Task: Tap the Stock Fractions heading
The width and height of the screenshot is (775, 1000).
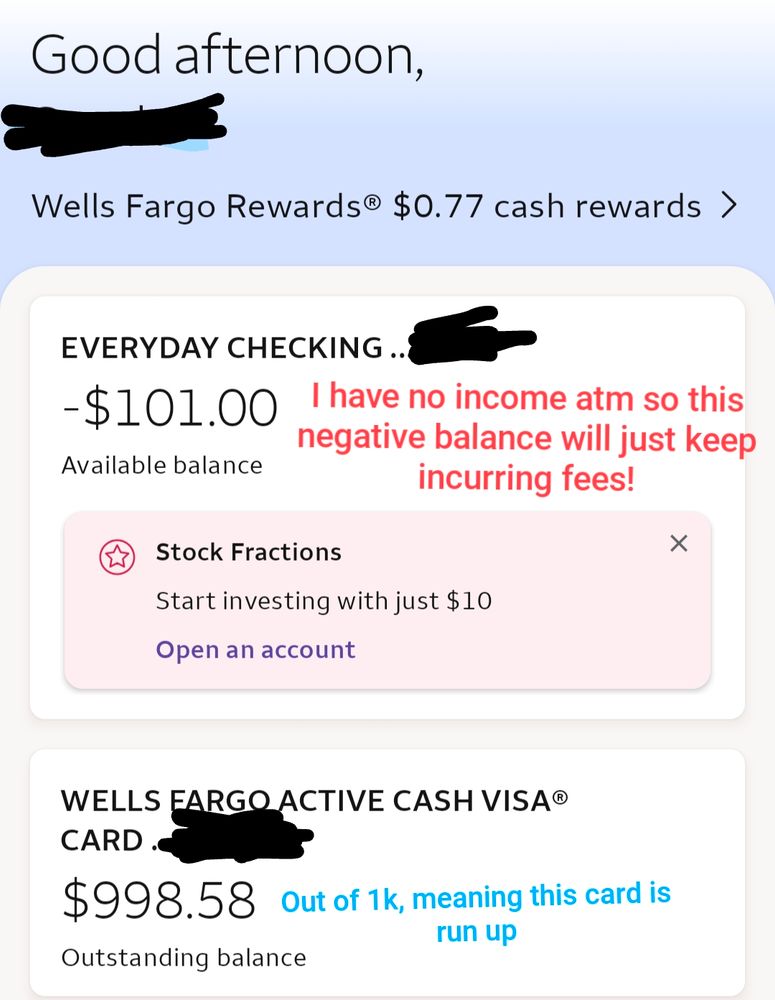Action: pos(247,552)
